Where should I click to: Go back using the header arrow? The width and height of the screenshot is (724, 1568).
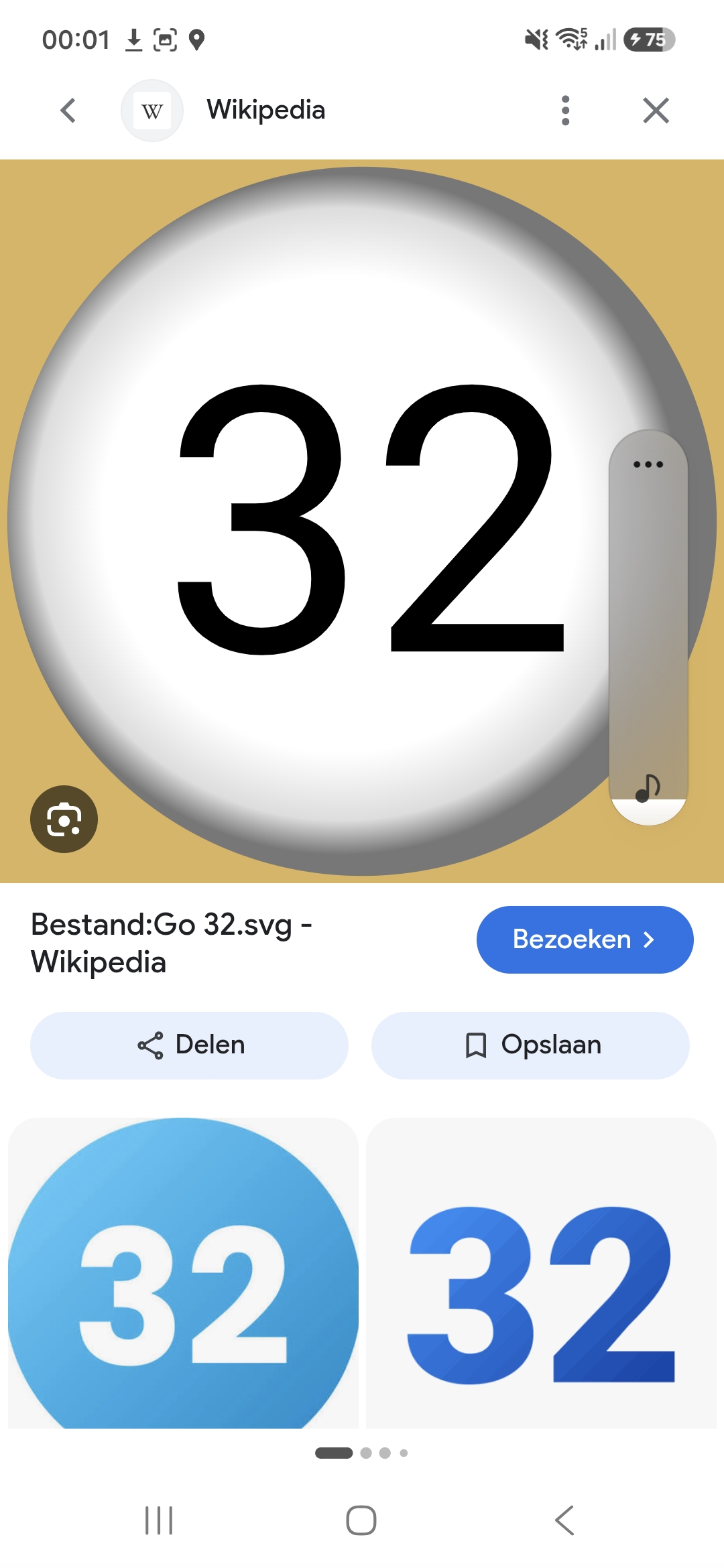pos(68,111)
